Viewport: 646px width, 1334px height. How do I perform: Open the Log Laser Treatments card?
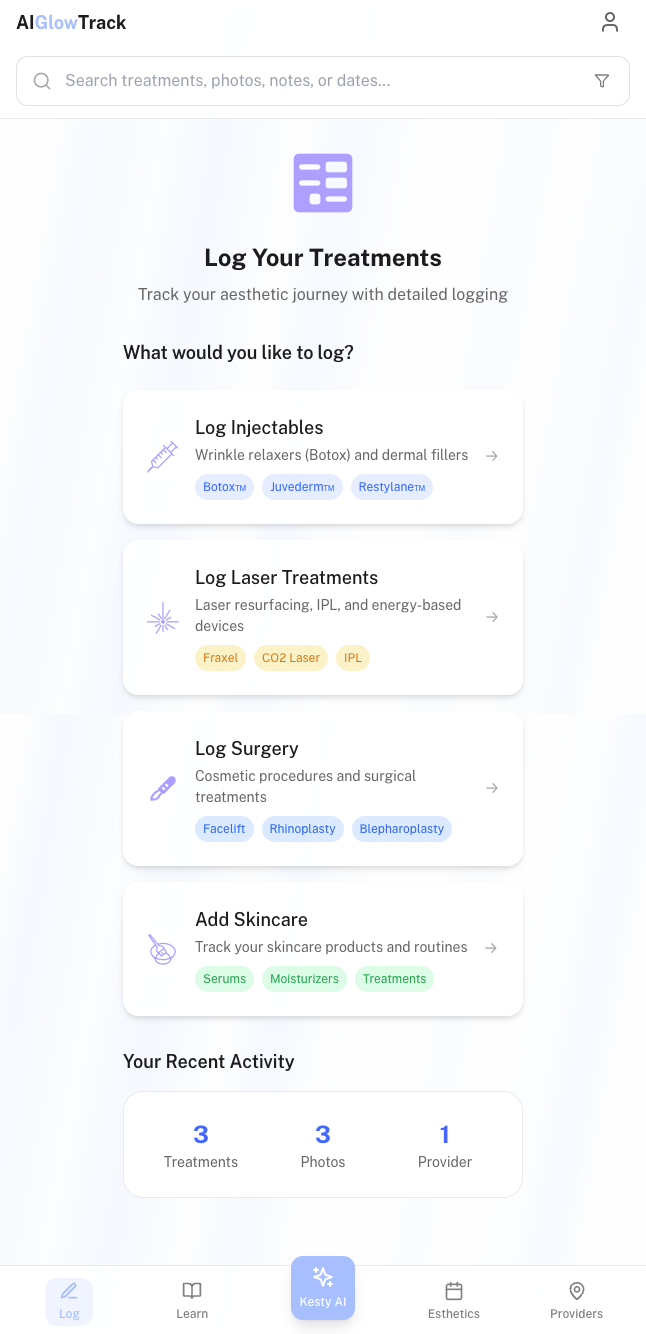coord(322,617)
